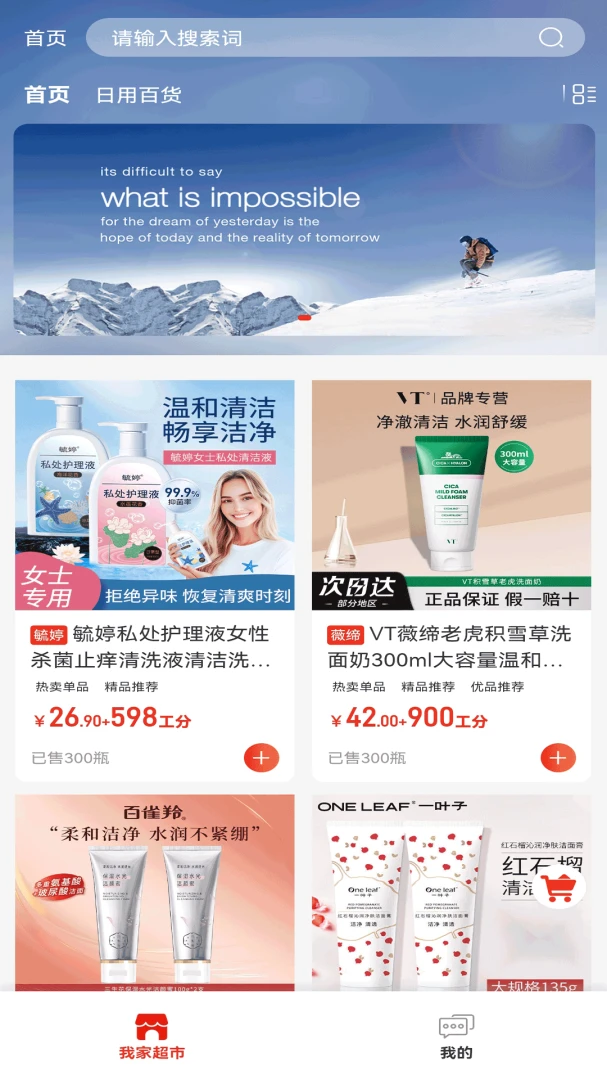607x1080 pixels.
Task: Open the snowy mountain skier banner
Action: pyautogui.click(x=304, y=230)
